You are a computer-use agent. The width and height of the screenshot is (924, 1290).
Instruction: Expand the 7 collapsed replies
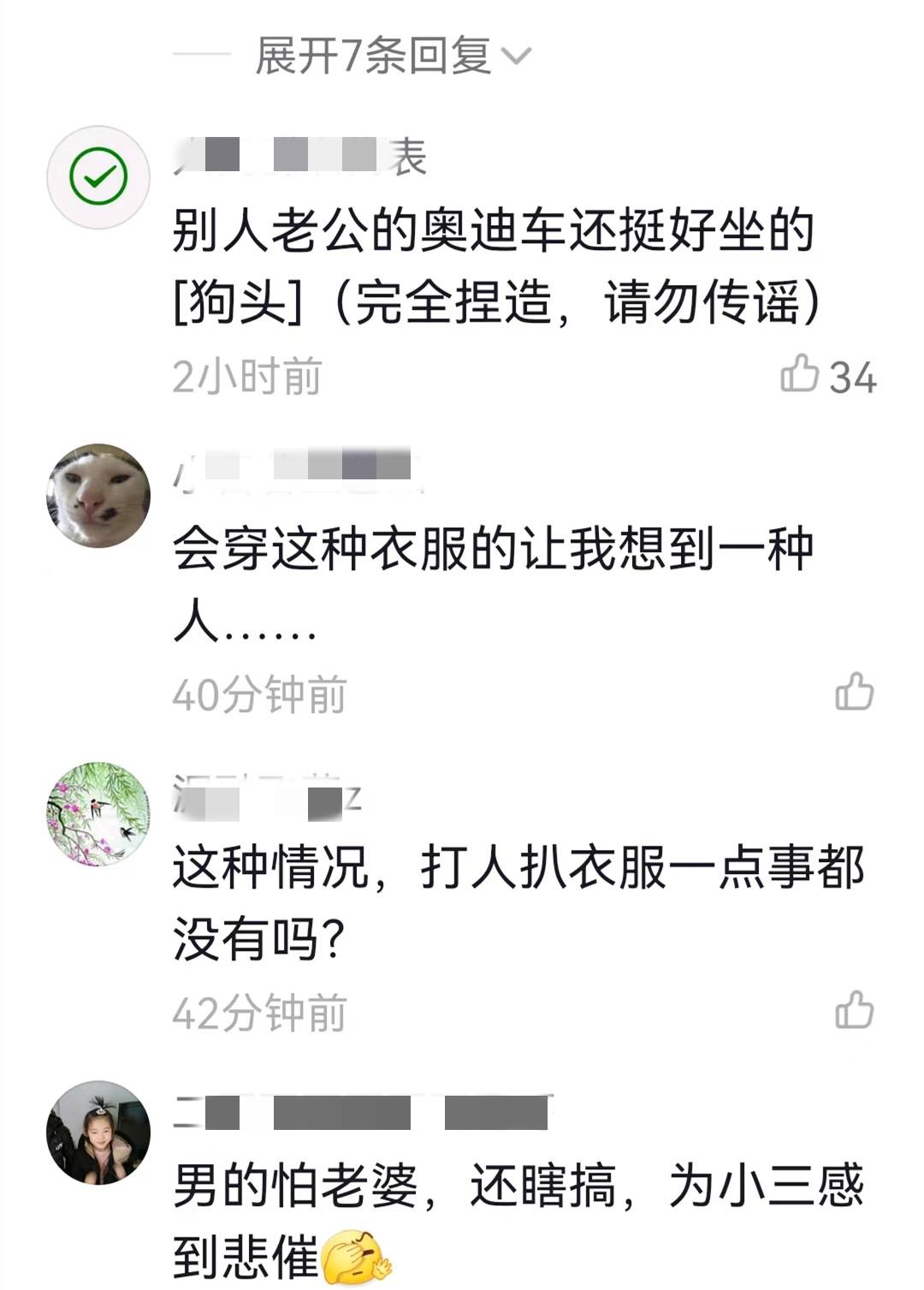pyautogui.click(x=392, y=56)
